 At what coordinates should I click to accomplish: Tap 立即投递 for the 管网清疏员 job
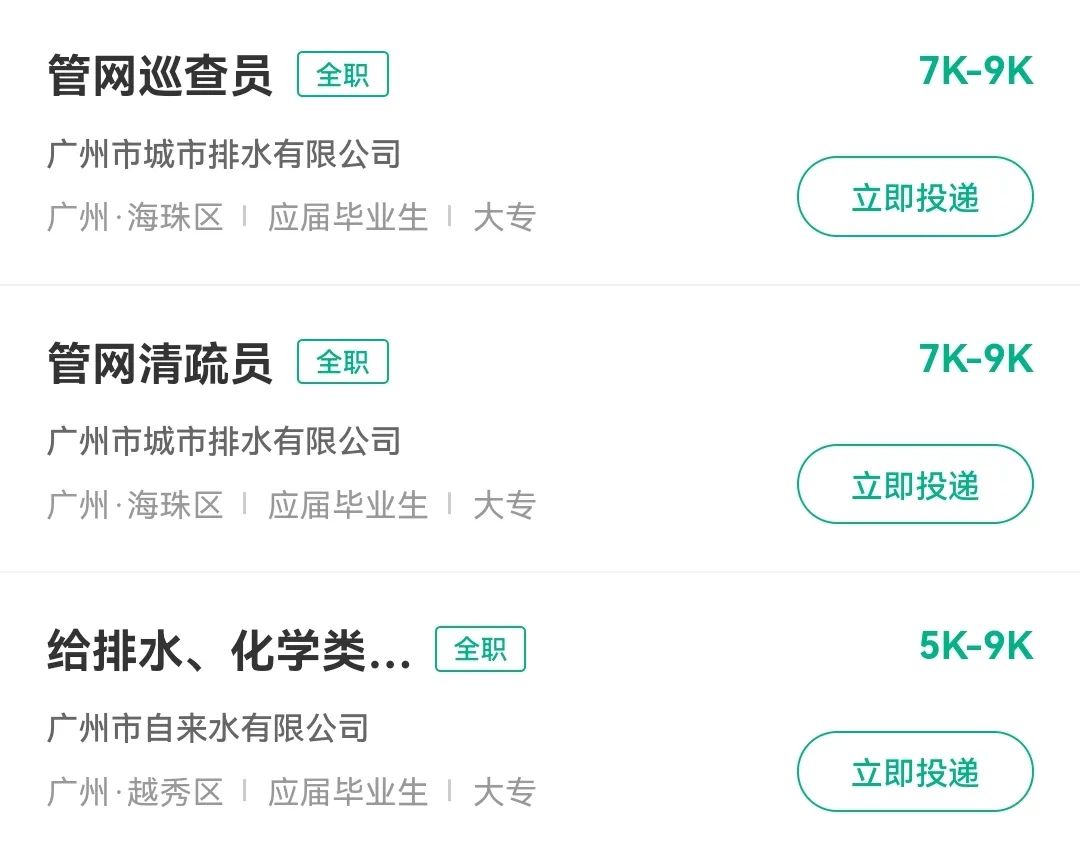click(x=914, y=485)
